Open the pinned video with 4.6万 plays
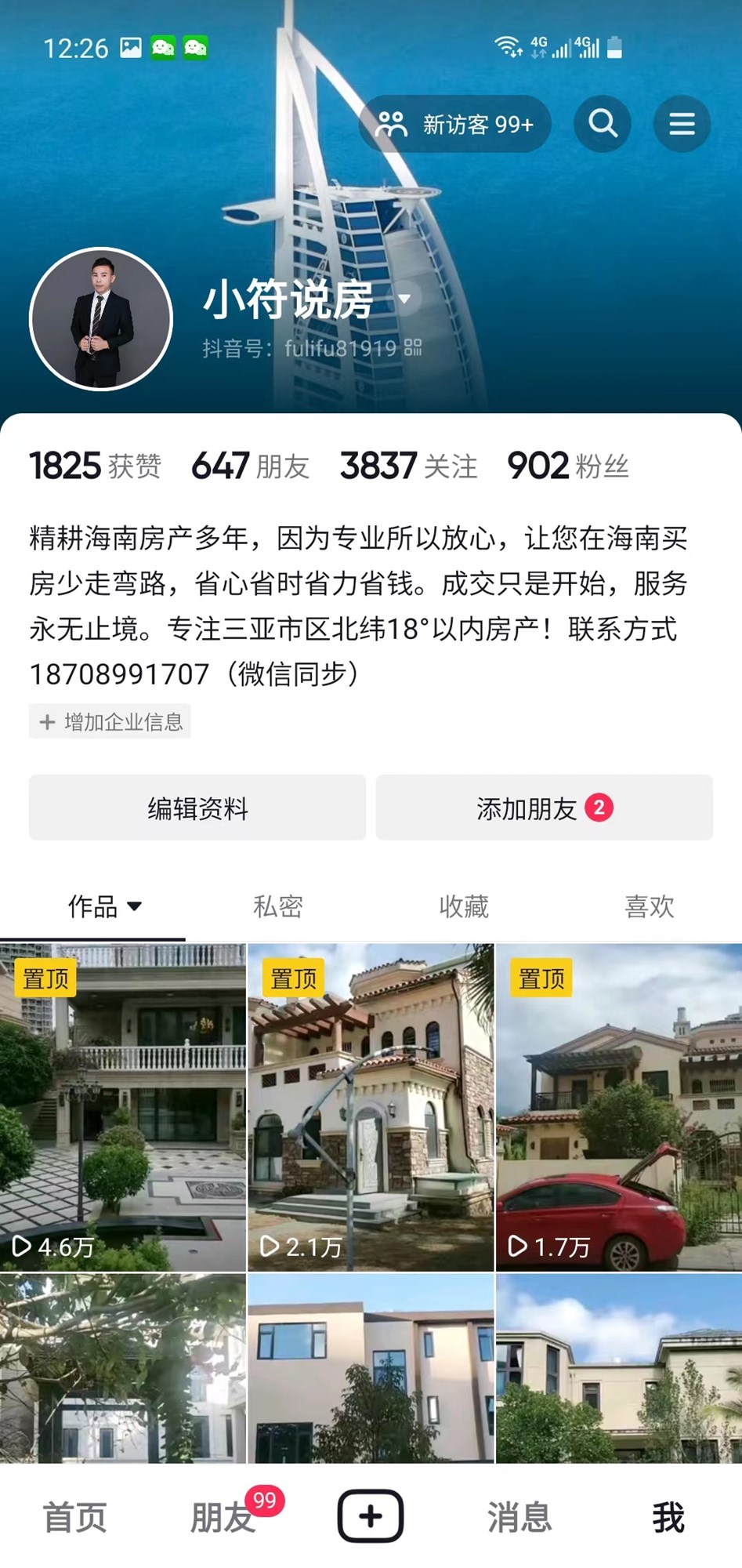Screen dimensions: 742x1568 [x=123, y=1098]
